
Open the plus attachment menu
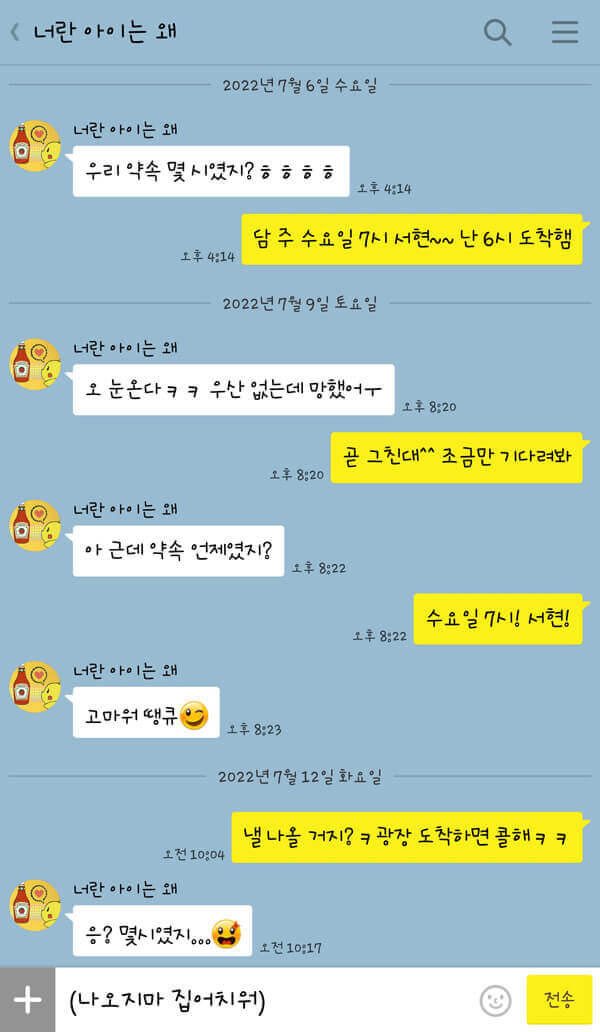point(27,1000)
